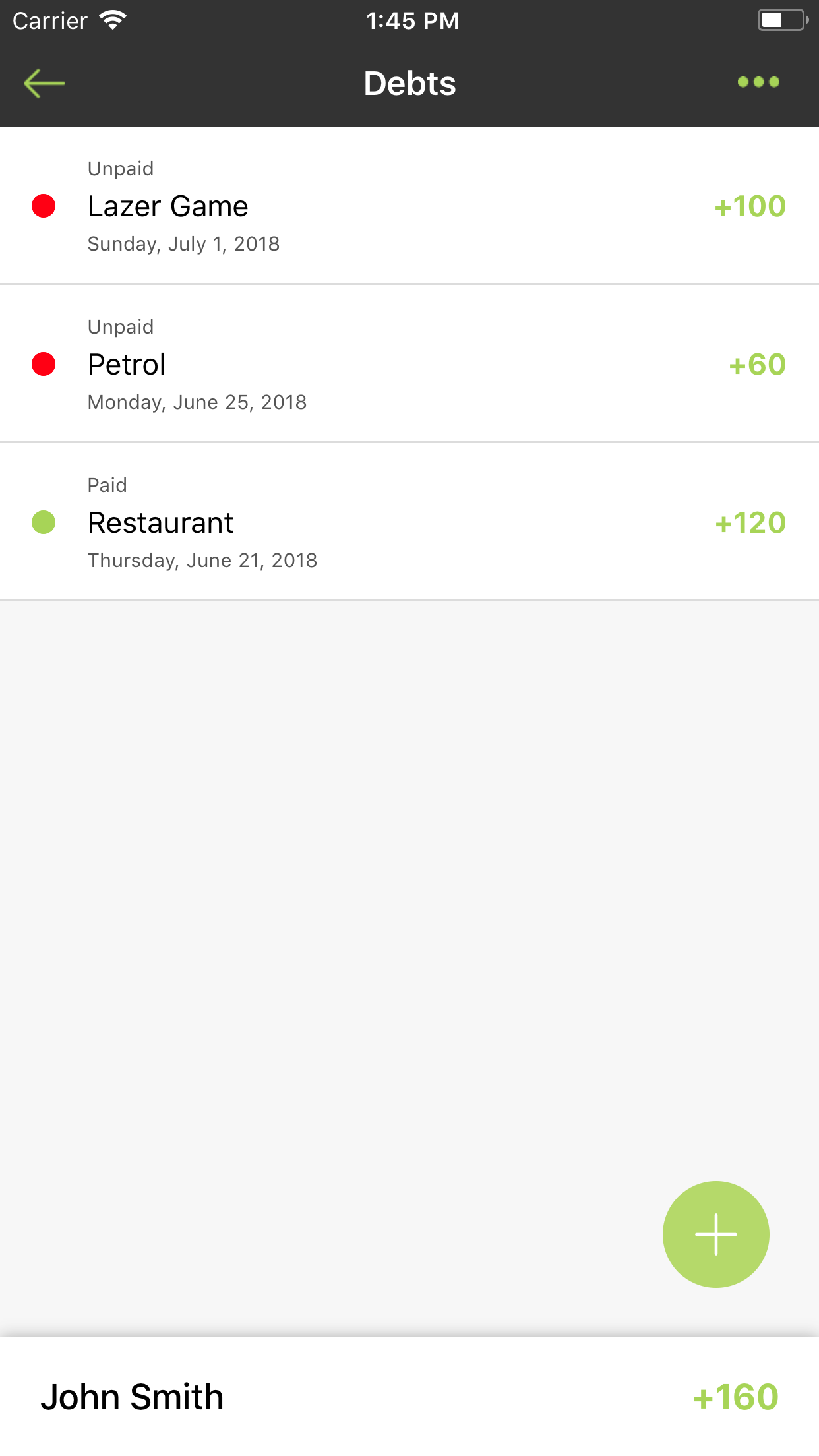Go back using the green arrow
819x1456 pixels.
click(x=44, y=83)
